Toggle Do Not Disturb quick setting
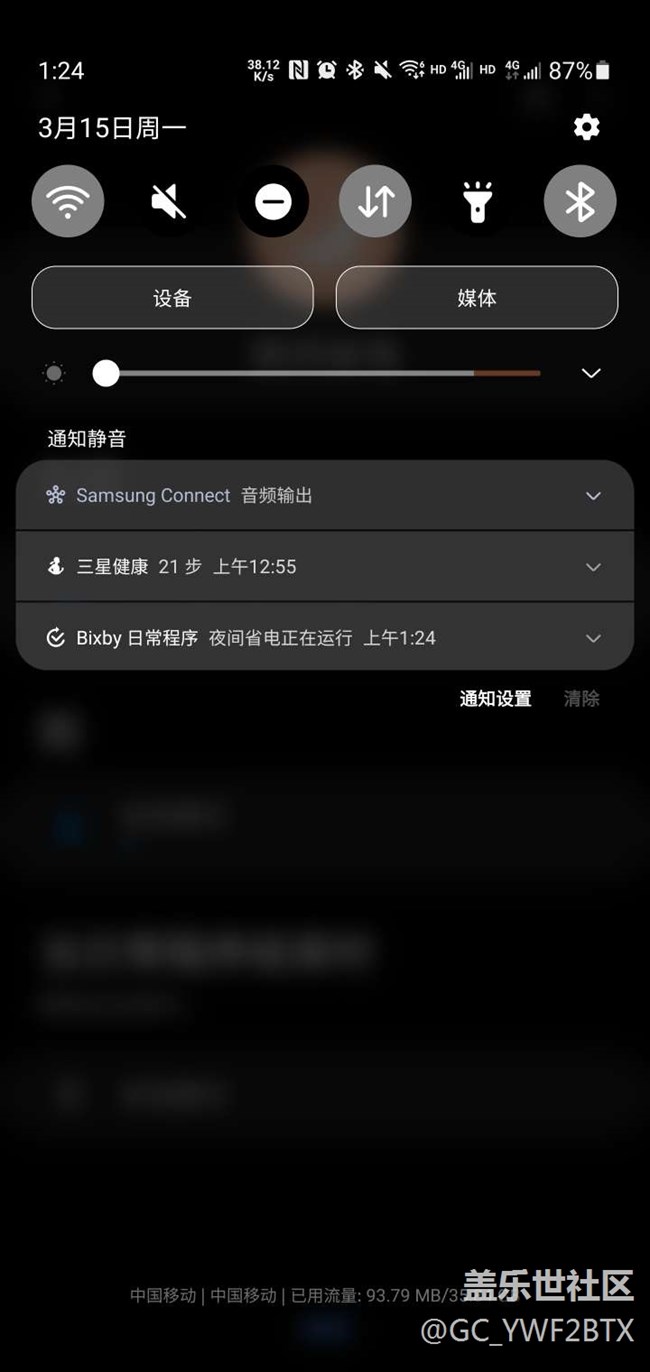This screenshot has width=650, height=1372. [x=273, y=202]
